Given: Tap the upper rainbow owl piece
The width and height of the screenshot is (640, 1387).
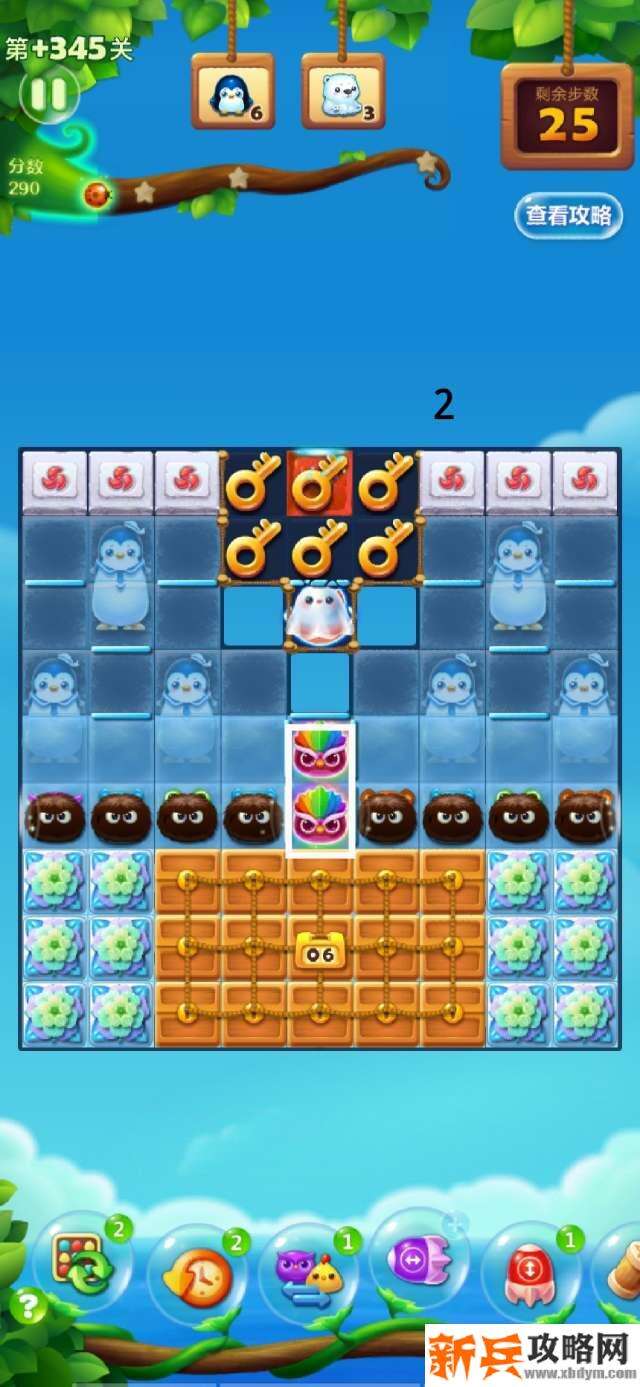Looking at the screenshot, I should pyautogui.click(x=319, y=752).
